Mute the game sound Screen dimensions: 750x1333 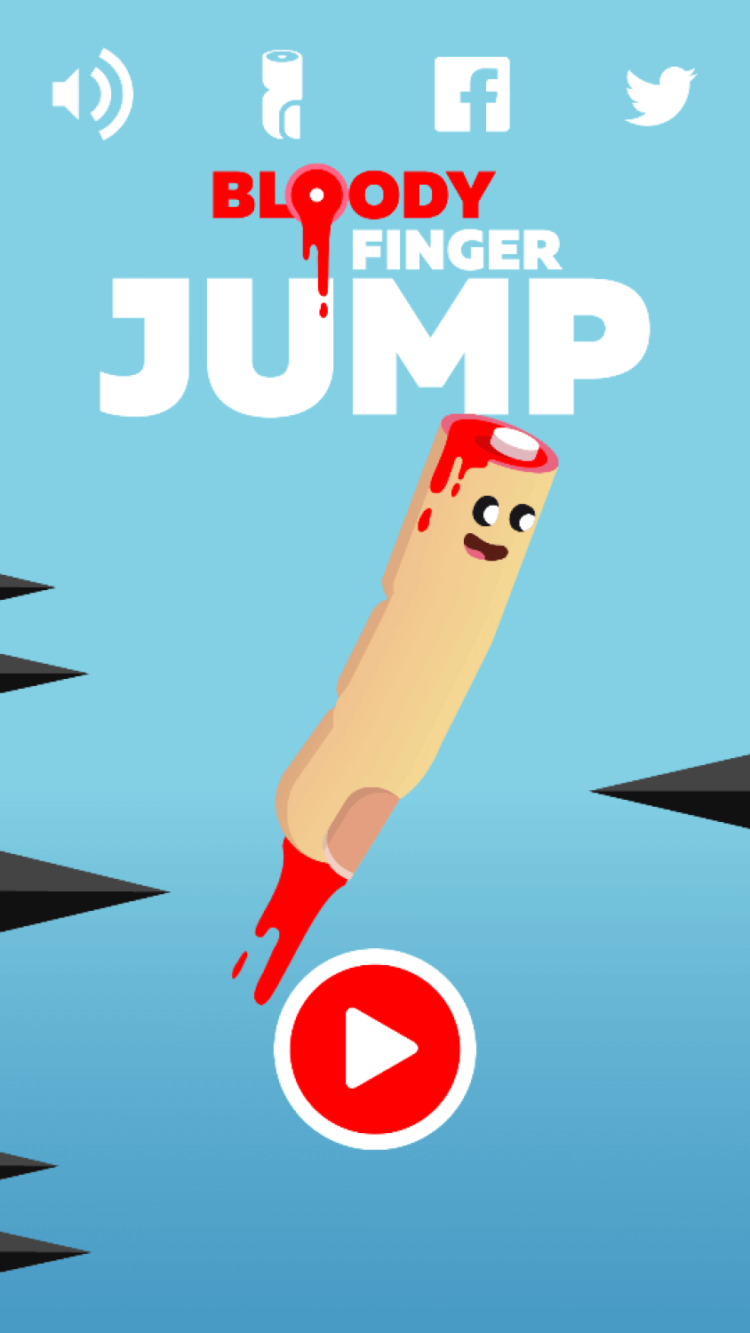pyautogui.click(x=92, y=95)
